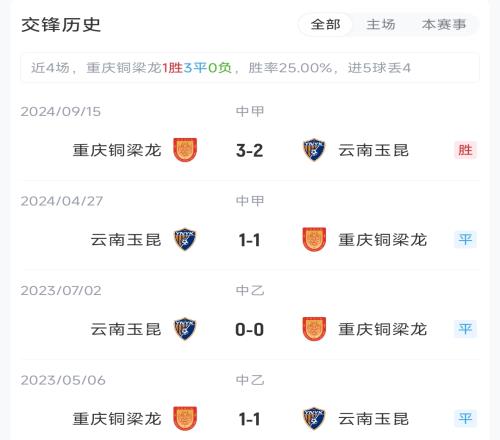The image size is (500, 440).
Task: Open the 2024/04/27 match details
Action: click(250, 226)
